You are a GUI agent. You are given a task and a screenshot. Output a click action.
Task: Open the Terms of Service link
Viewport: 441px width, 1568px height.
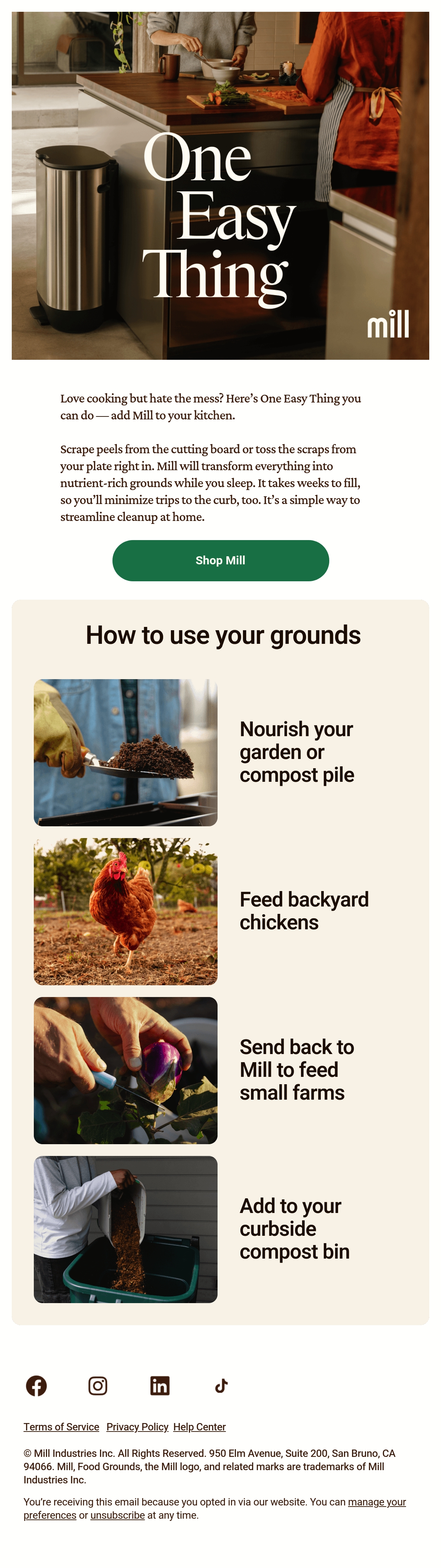coord(61,1427)
